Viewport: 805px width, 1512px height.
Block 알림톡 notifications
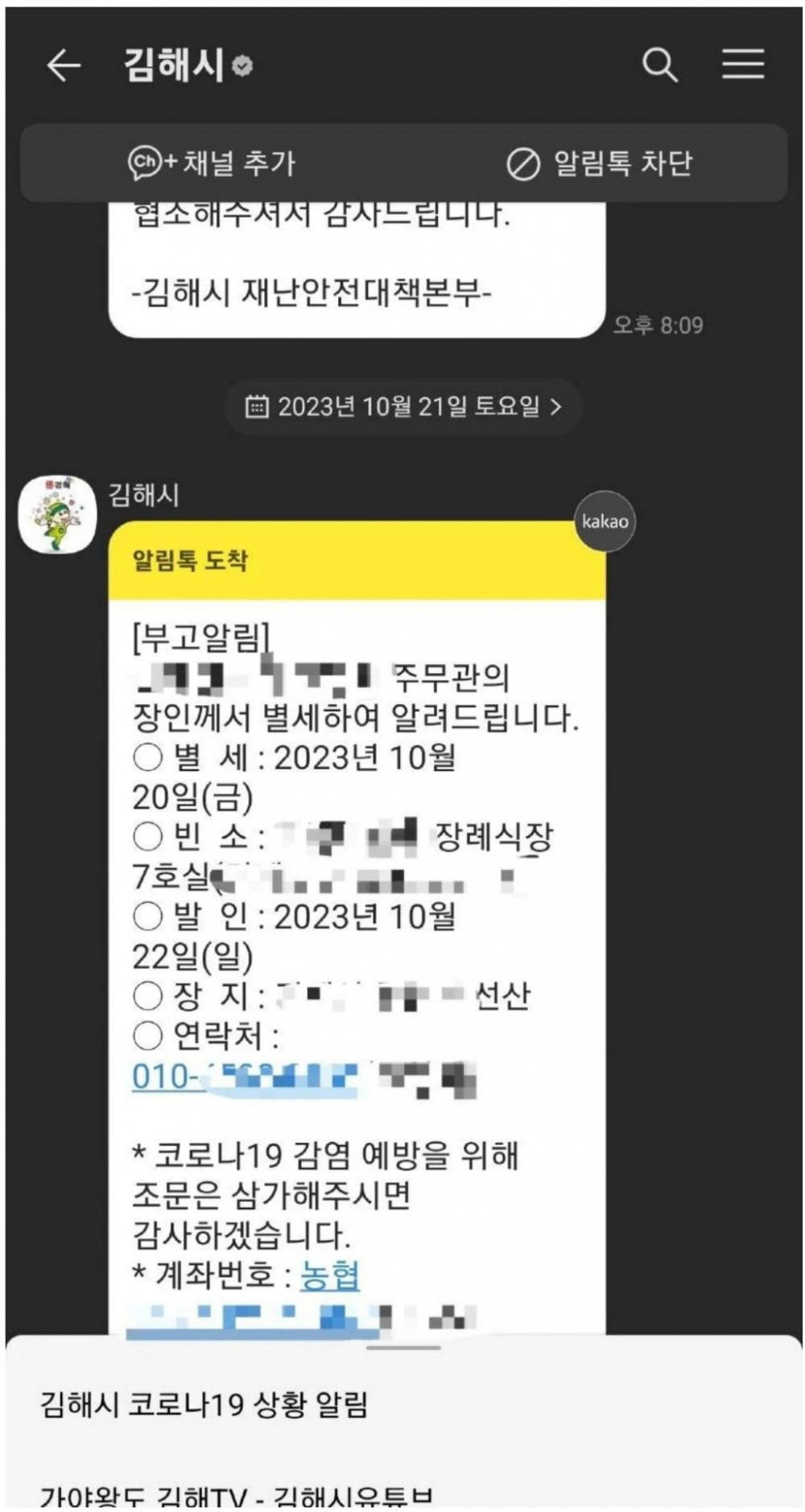599,163
